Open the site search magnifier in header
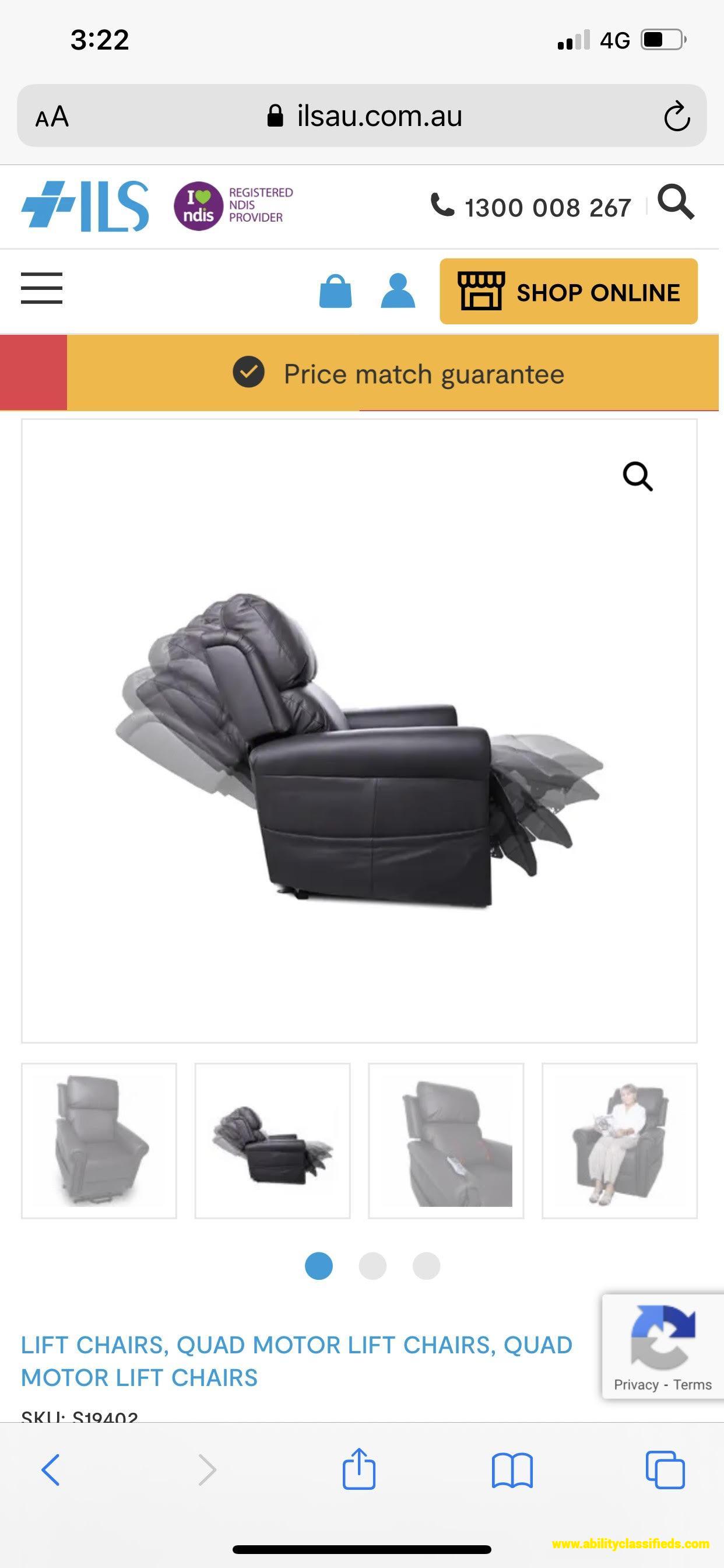724x1568 pixels. [676, 202]
